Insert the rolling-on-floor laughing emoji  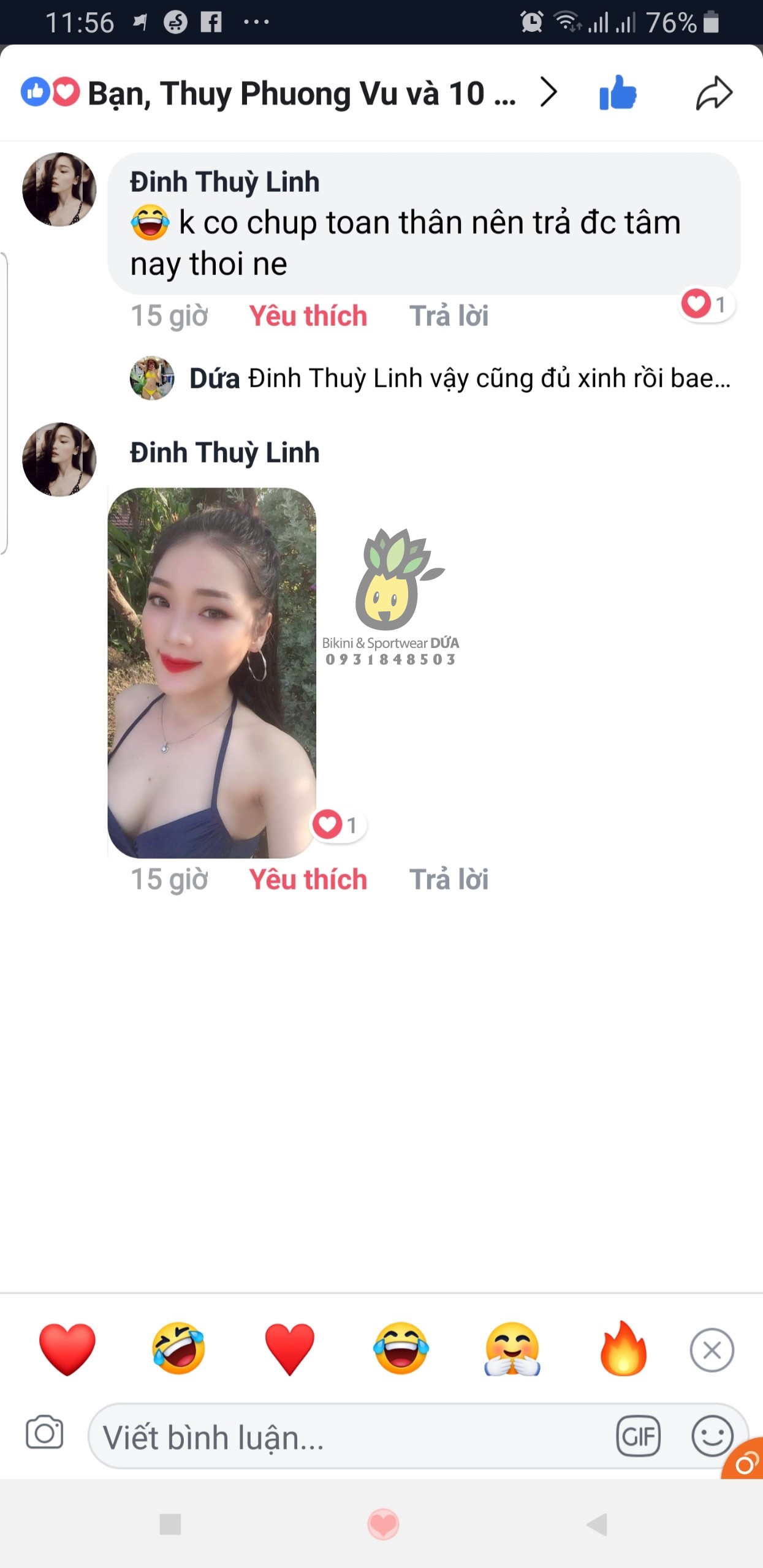178,1349
